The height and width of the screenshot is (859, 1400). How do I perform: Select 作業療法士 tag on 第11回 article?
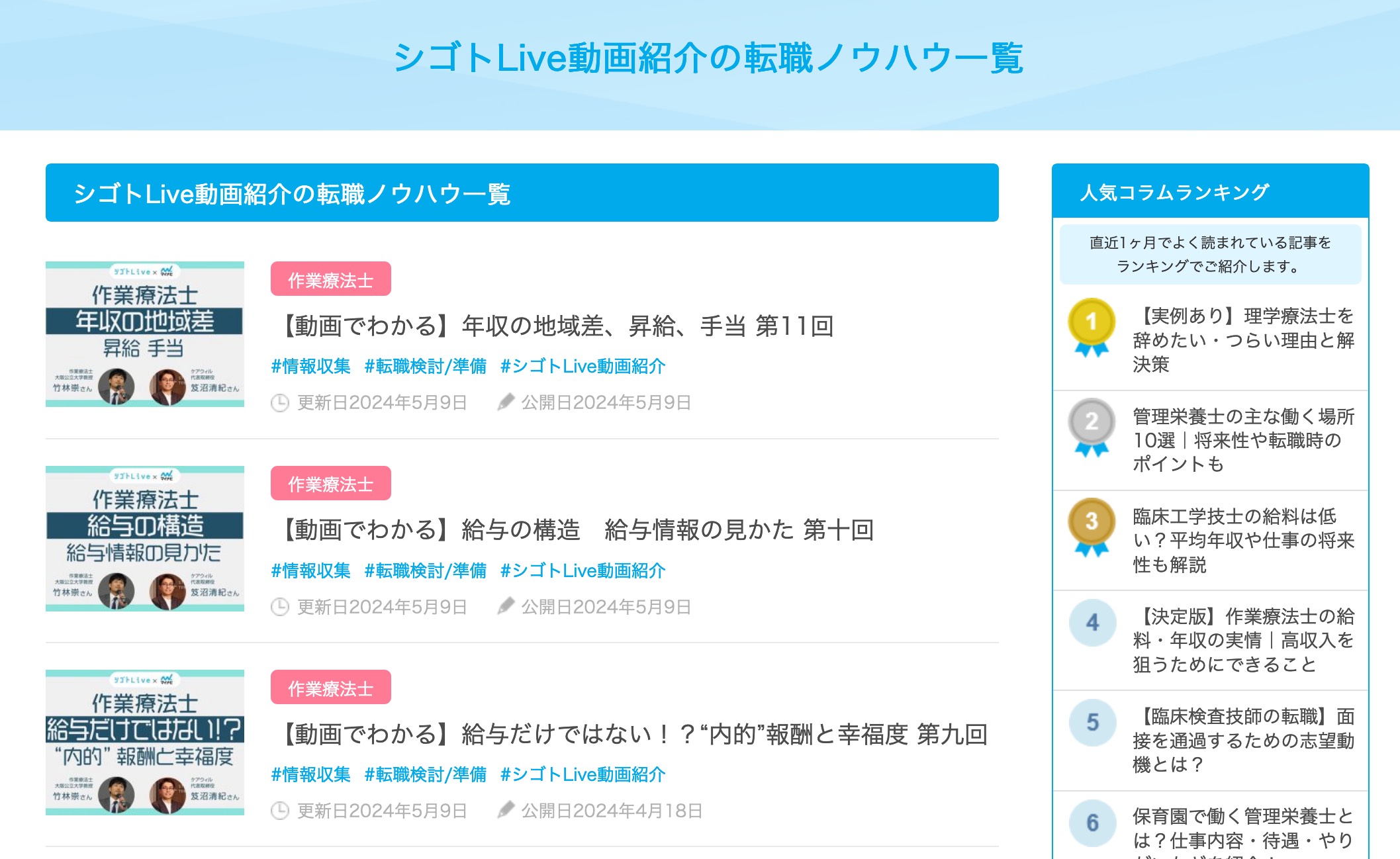coord(330,279)
